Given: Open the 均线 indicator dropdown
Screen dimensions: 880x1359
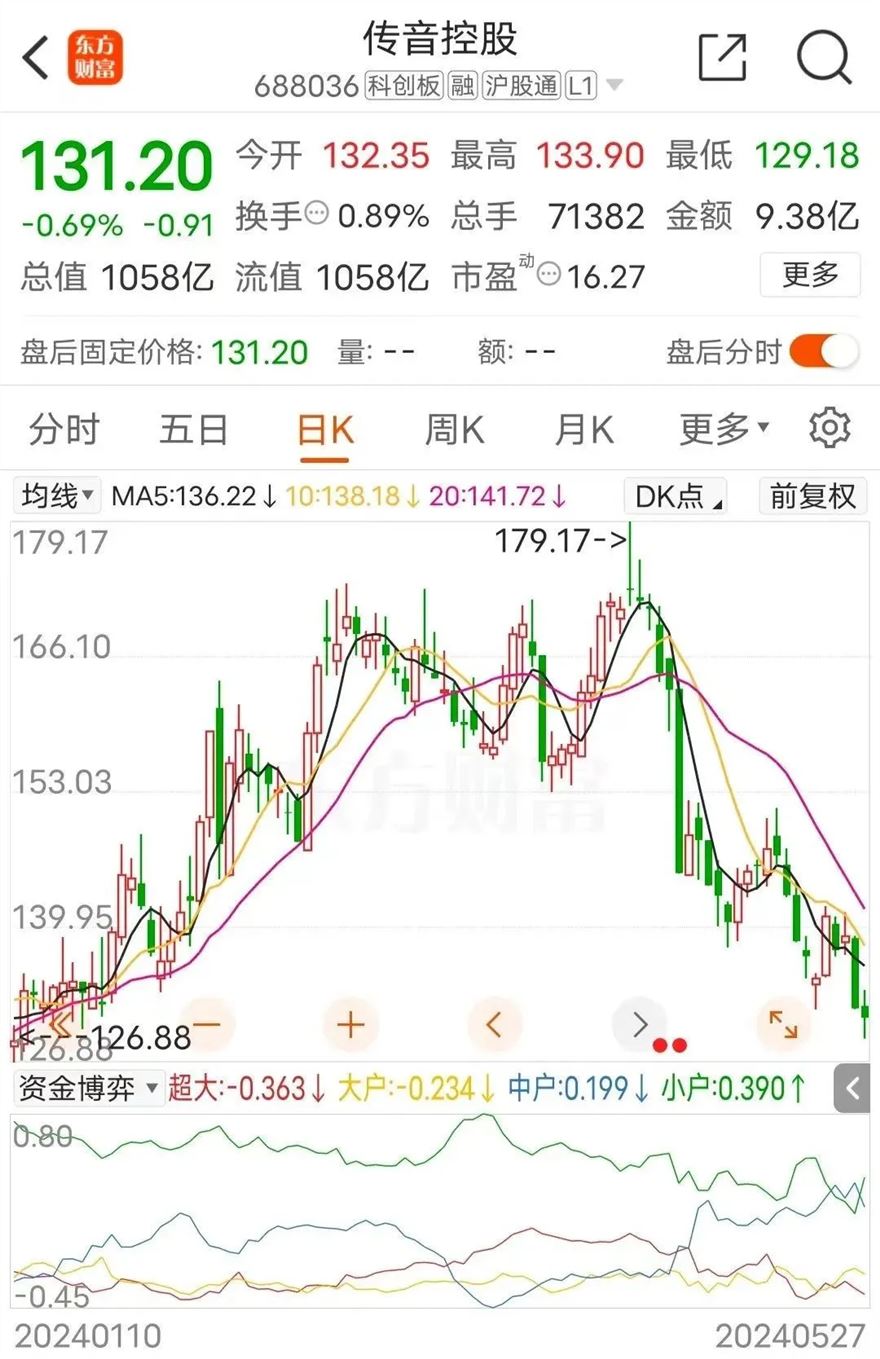Looking at the screenshot, I should tap(58, 496).
